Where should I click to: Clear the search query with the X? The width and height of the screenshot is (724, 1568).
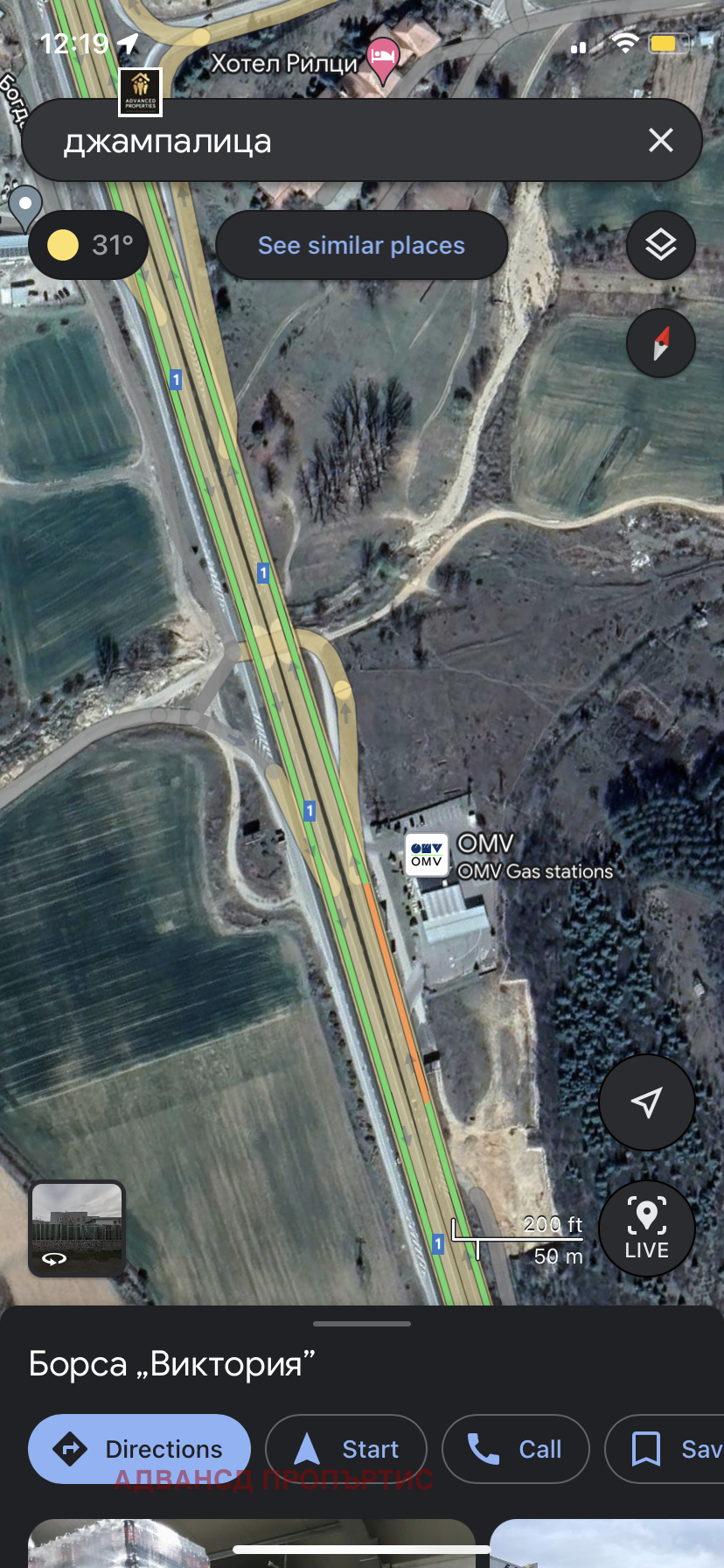point(661,140)
